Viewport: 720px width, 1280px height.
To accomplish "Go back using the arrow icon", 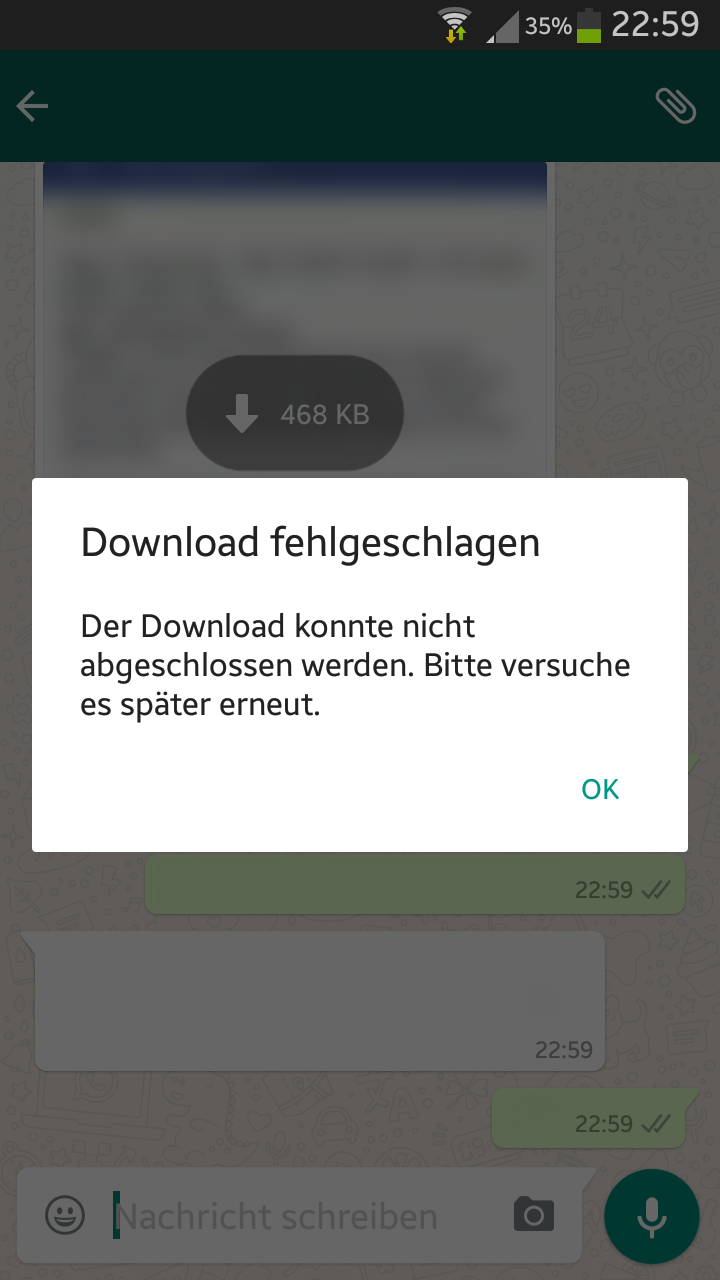I will pos(33,106).
